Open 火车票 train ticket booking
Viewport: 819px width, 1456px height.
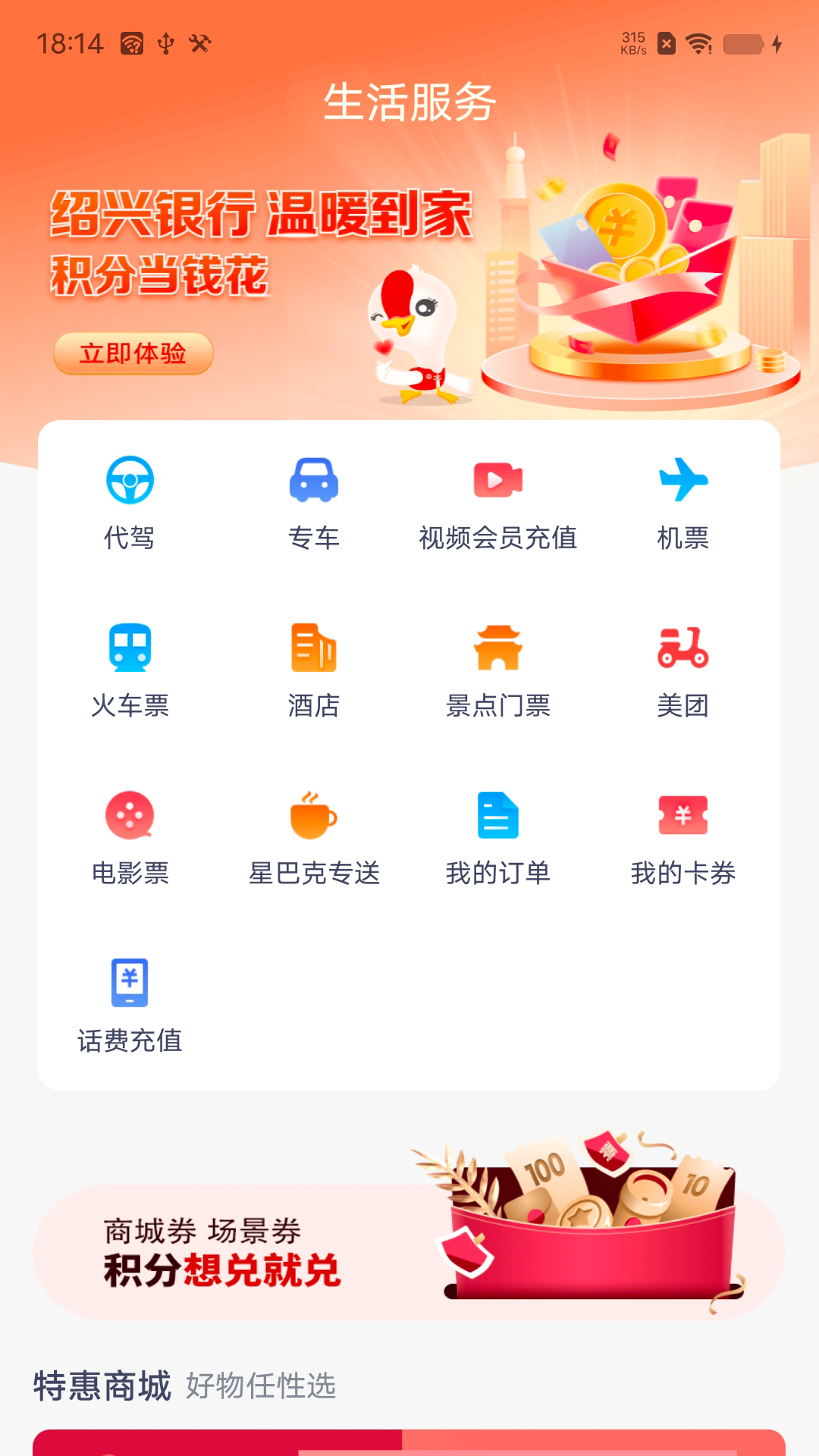pos(130,667)
